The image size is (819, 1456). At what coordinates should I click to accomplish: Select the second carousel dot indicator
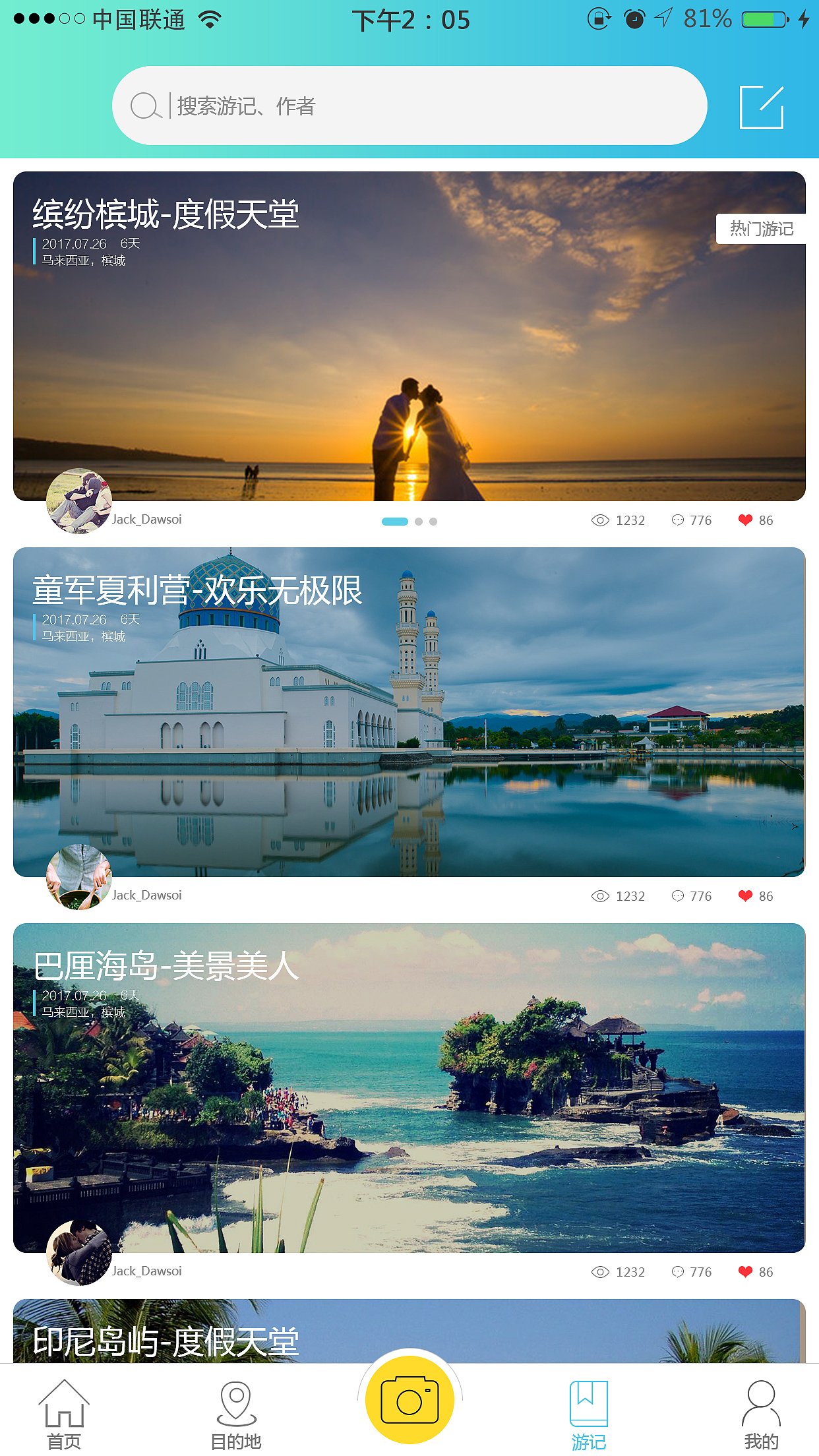pos(417,520)
